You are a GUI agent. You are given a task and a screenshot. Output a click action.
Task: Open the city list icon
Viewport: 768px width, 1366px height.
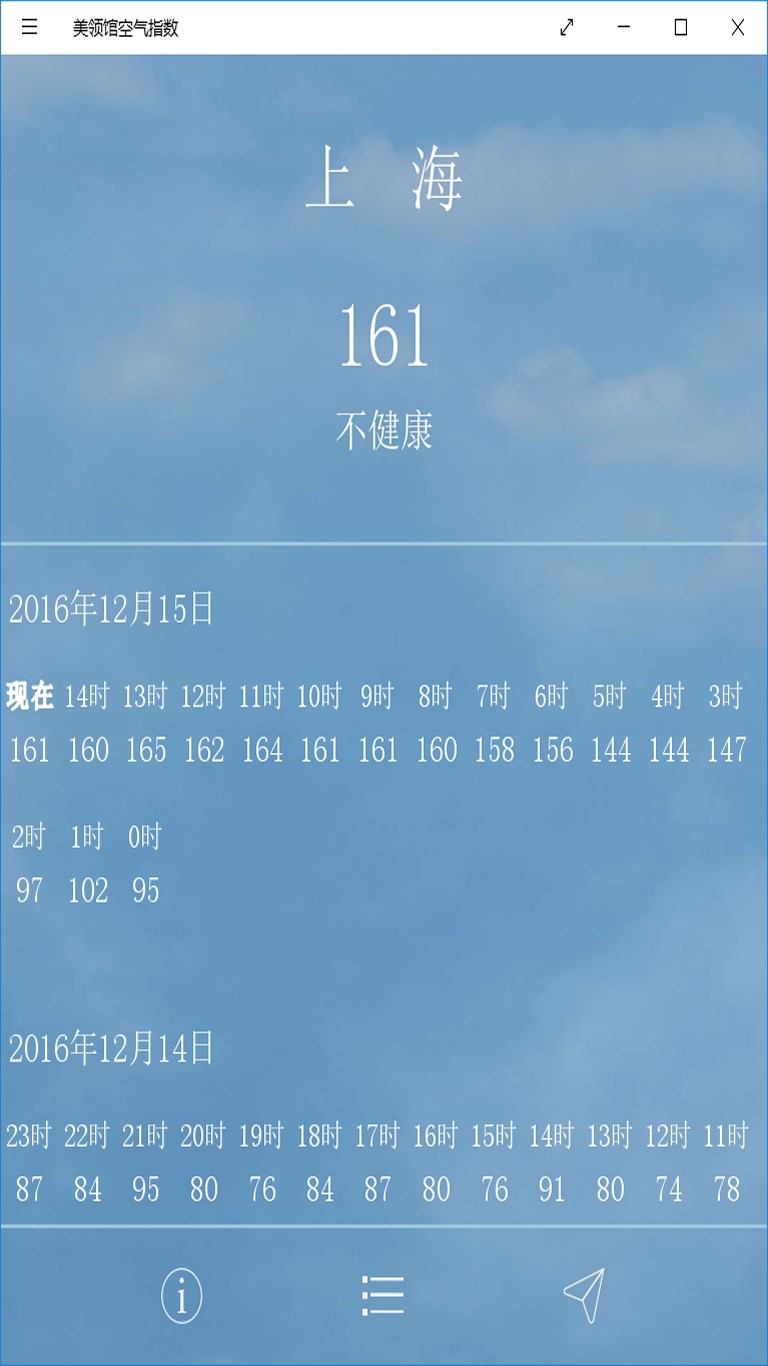click(x=383, y=1296)
